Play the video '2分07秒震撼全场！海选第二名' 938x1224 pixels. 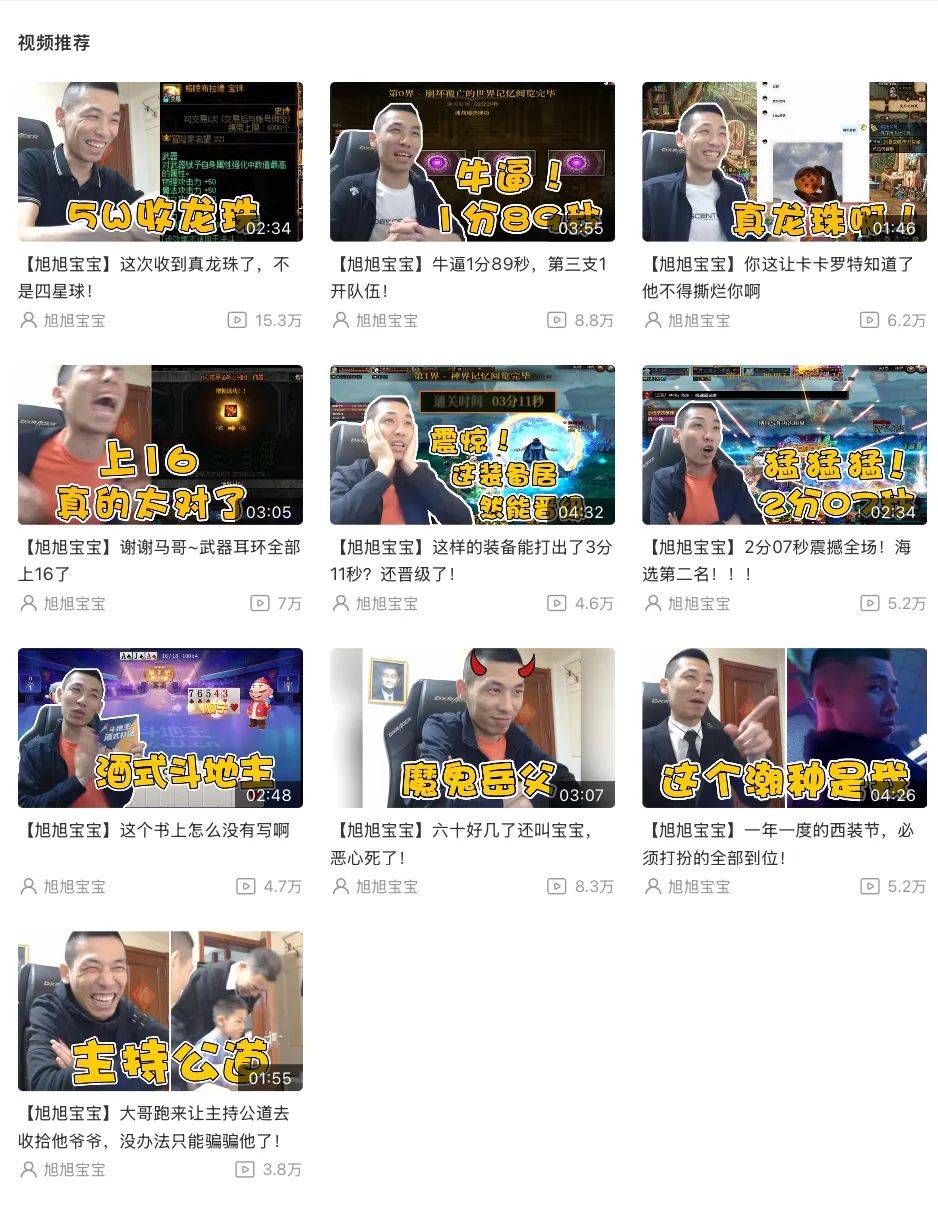(784, 445)
